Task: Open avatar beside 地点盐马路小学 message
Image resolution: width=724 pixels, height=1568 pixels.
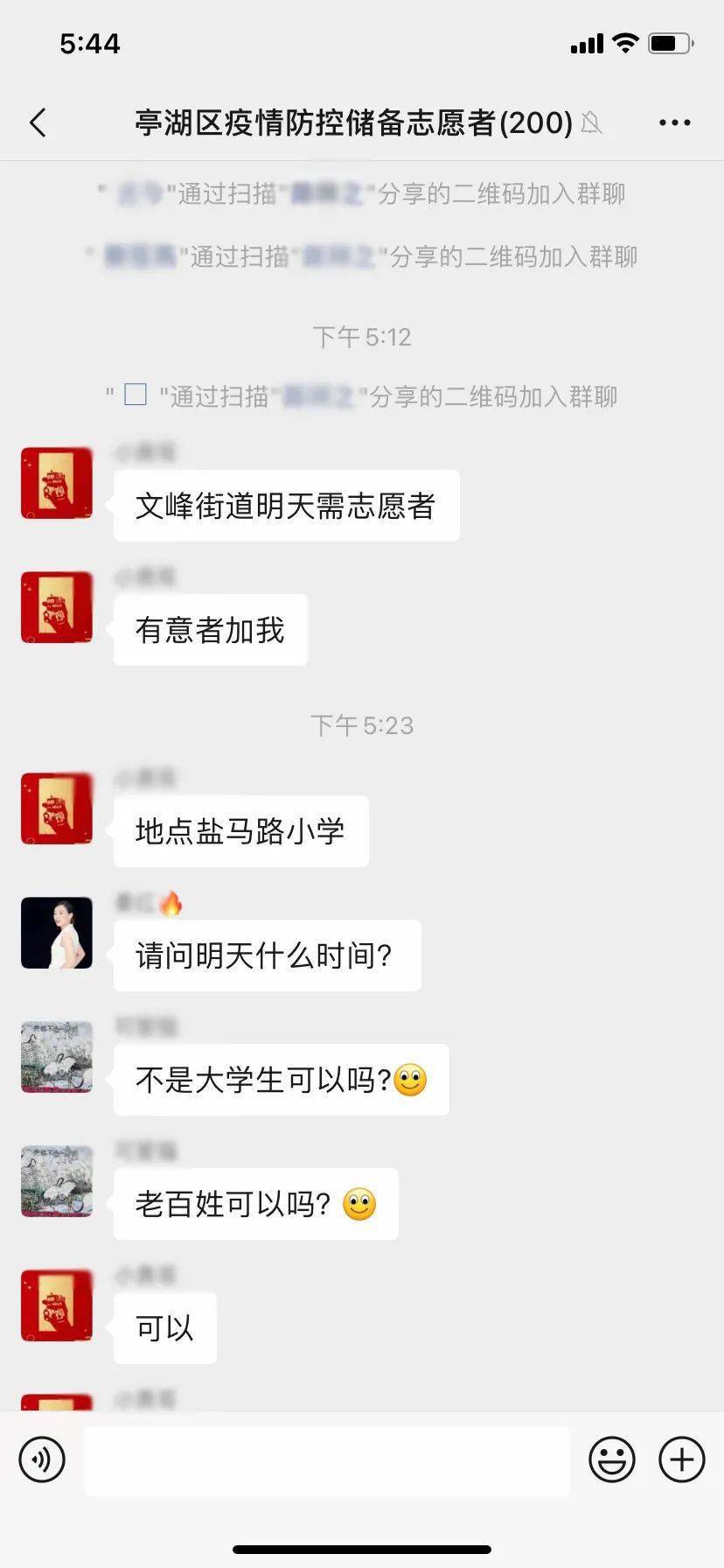Action: coord(57,808)
